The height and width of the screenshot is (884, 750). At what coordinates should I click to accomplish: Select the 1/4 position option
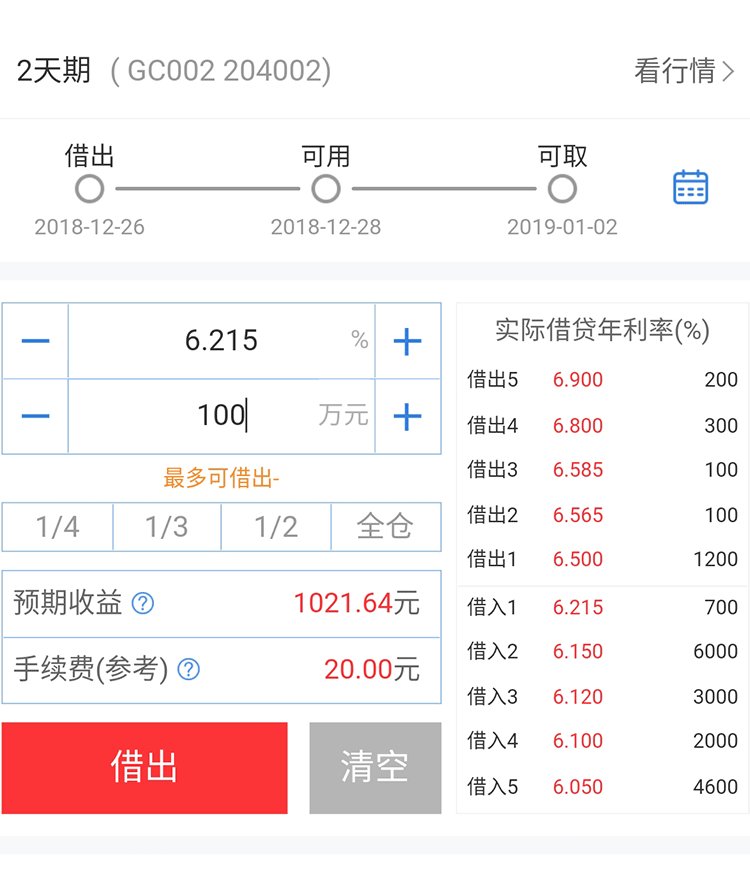(58, 527)
